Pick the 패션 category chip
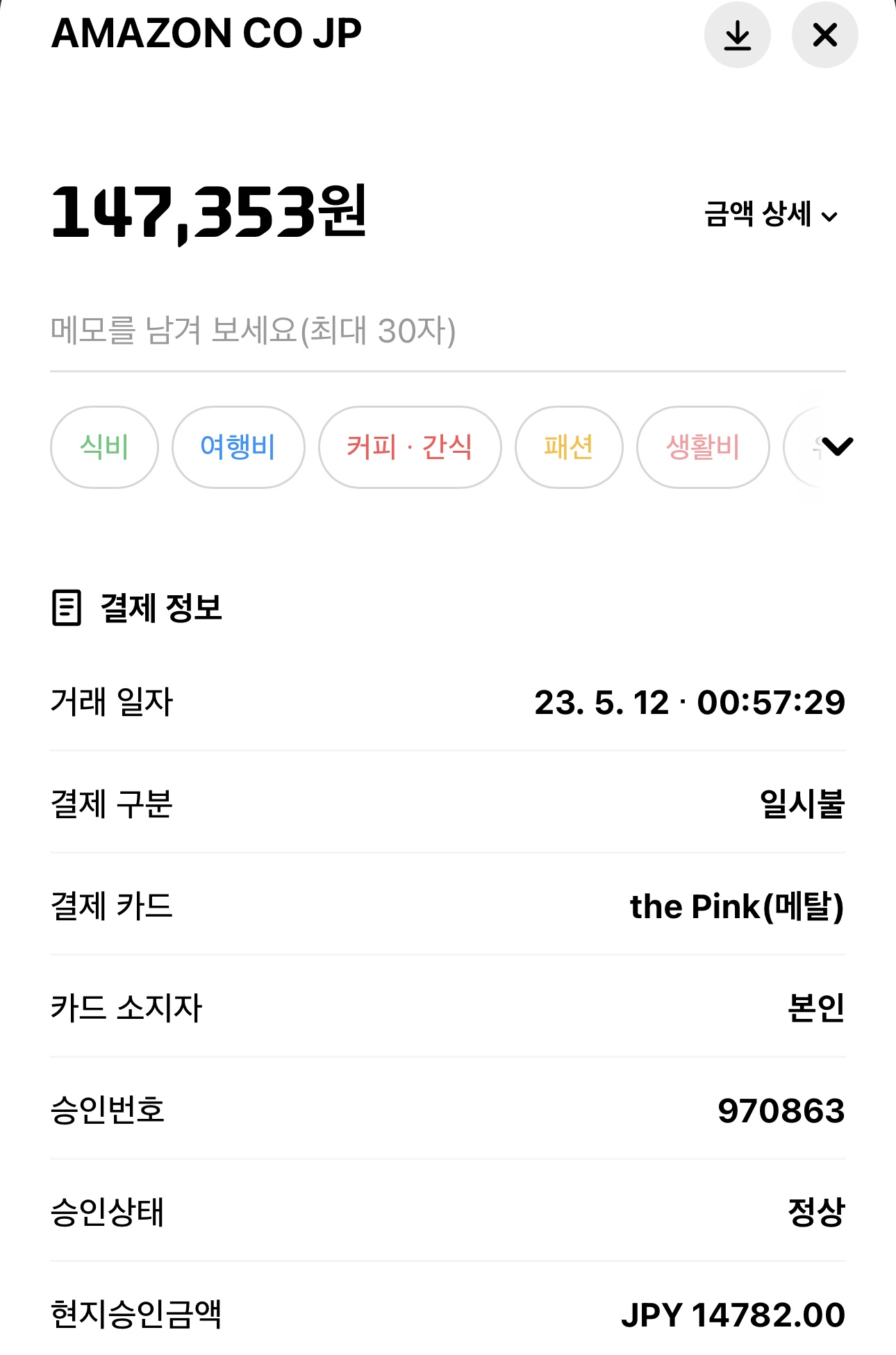896x1355 pixels. 568,447
